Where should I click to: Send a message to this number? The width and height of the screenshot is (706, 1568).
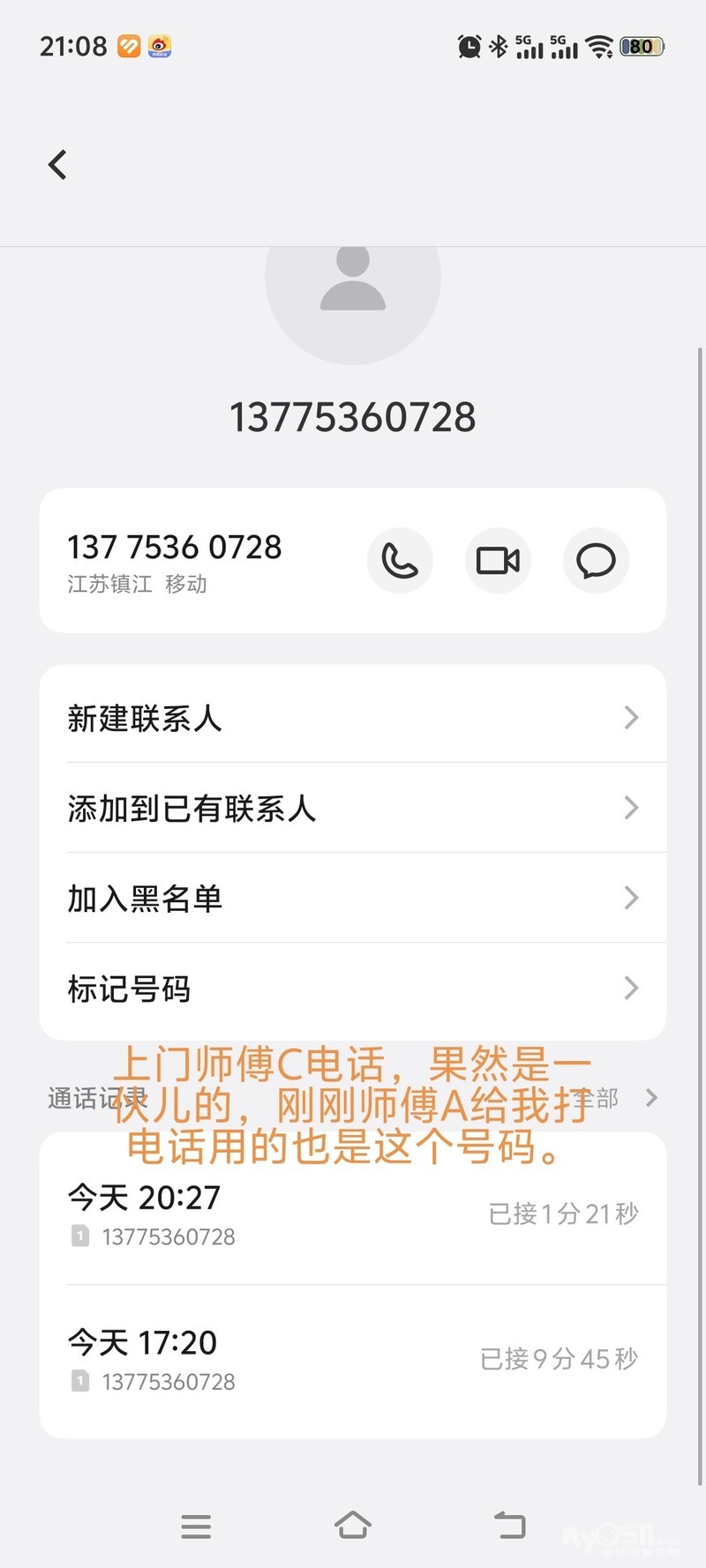596,561
